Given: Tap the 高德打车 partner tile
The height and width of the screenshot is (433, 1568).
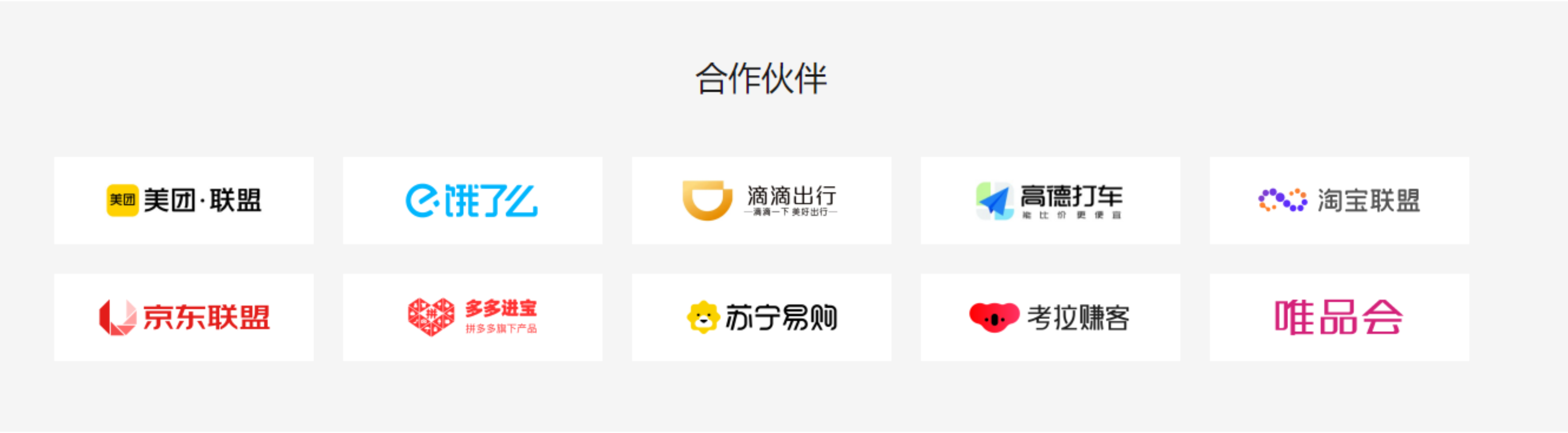Looking at the screenshot, I should (x=1050, y=201).
